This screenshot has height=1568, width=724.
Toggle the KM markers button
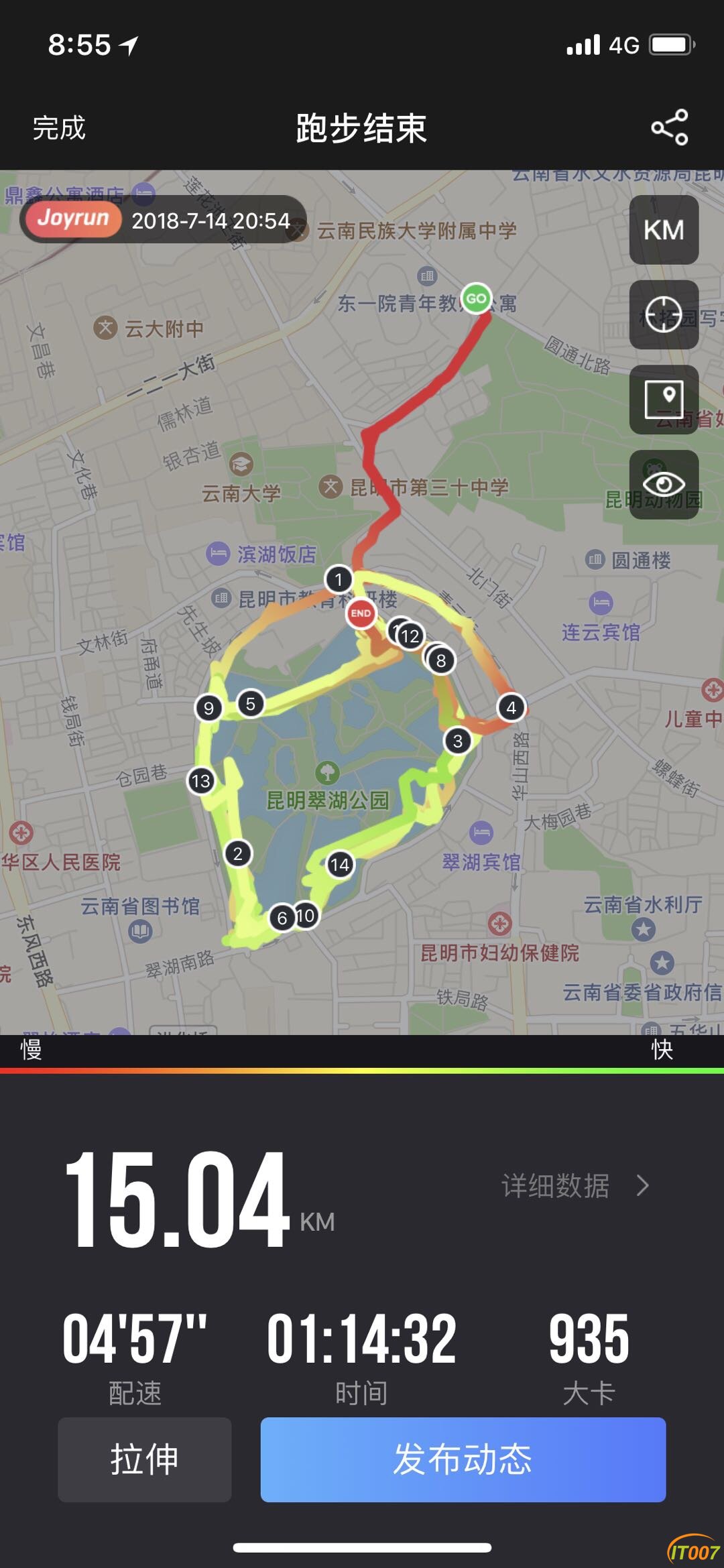[664, 230]
